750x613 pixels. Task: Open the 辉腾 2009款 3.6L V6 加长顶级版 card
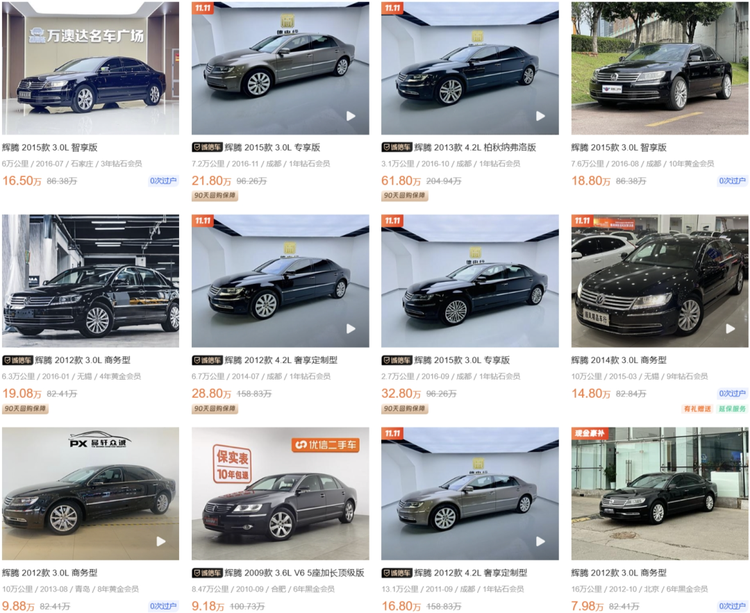pos(280,494)
